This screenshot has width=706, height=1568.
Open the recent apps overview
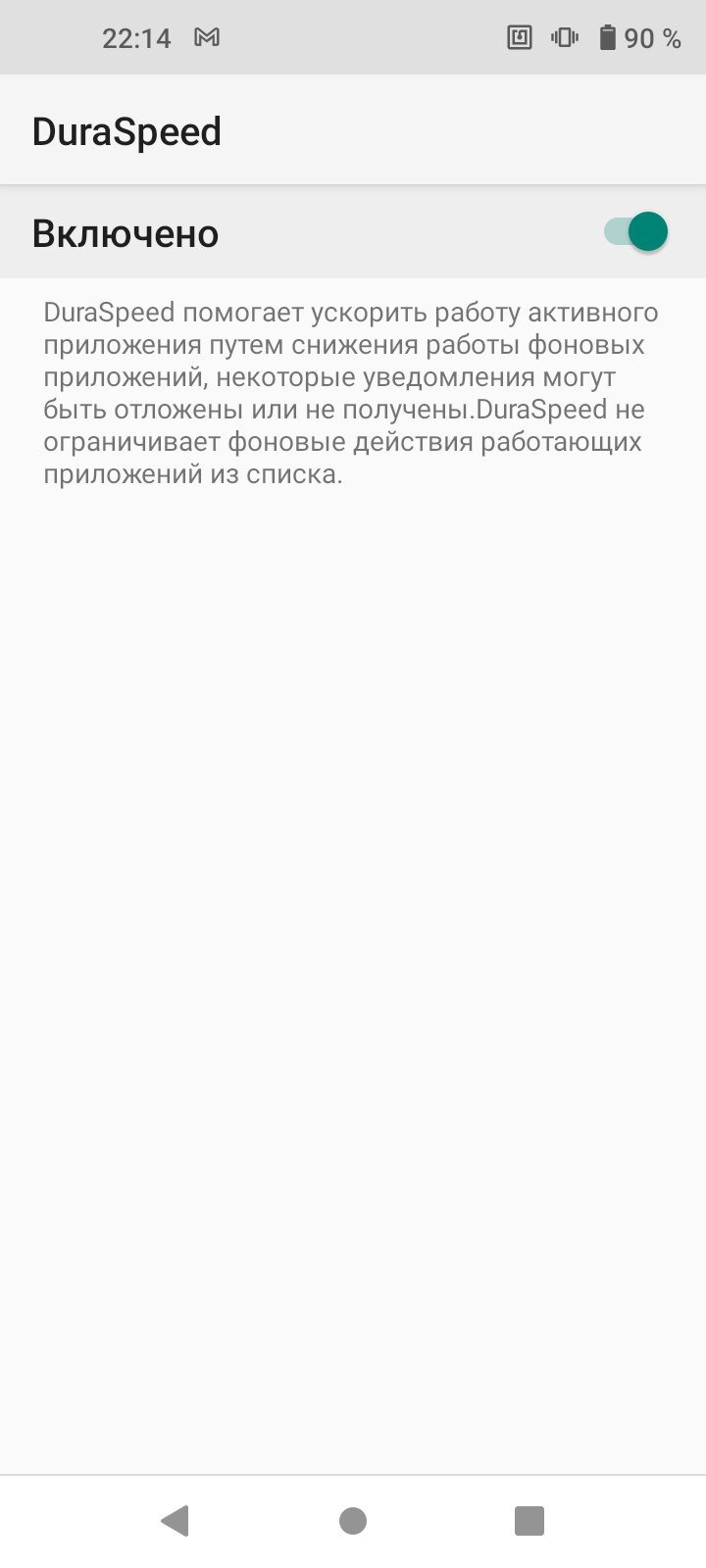click(529, 1520)
